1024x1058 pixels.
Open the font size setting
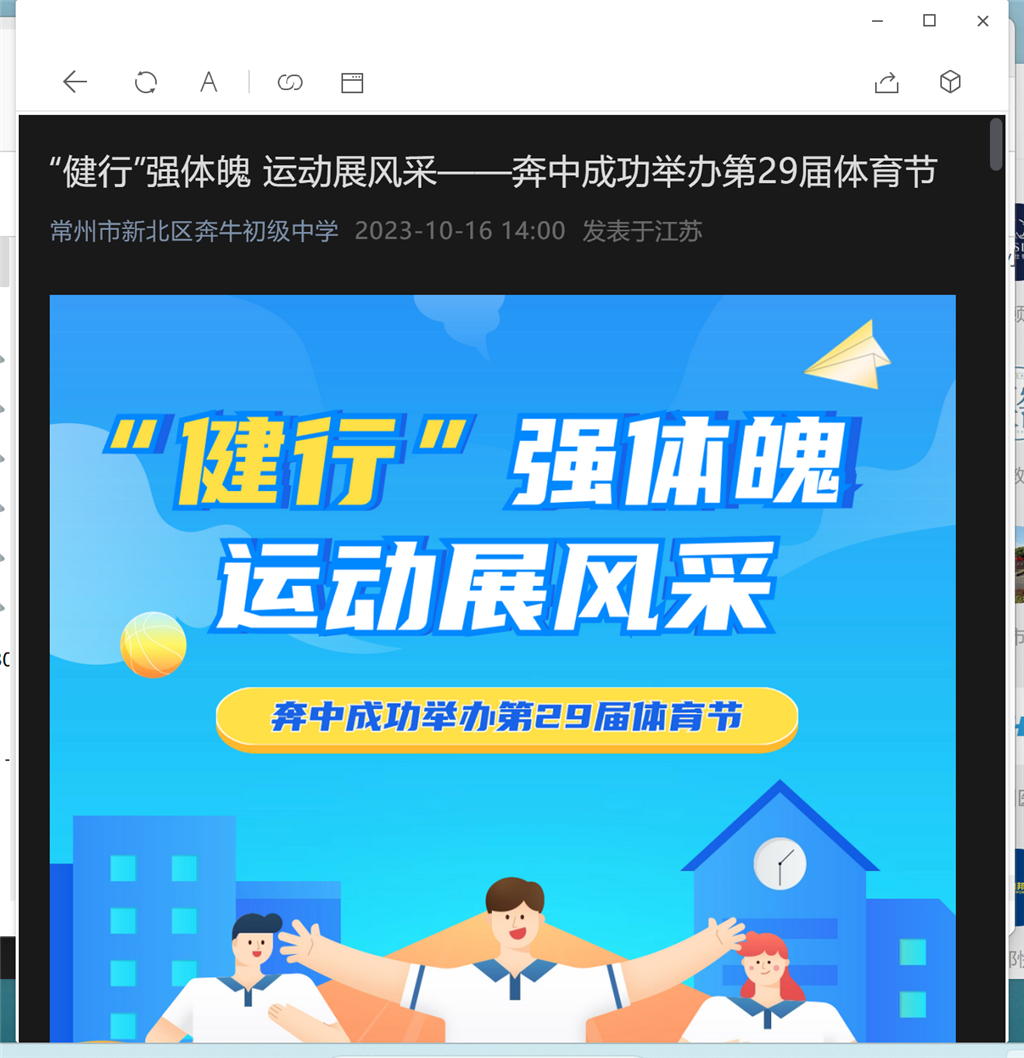[x=208, y=83]
